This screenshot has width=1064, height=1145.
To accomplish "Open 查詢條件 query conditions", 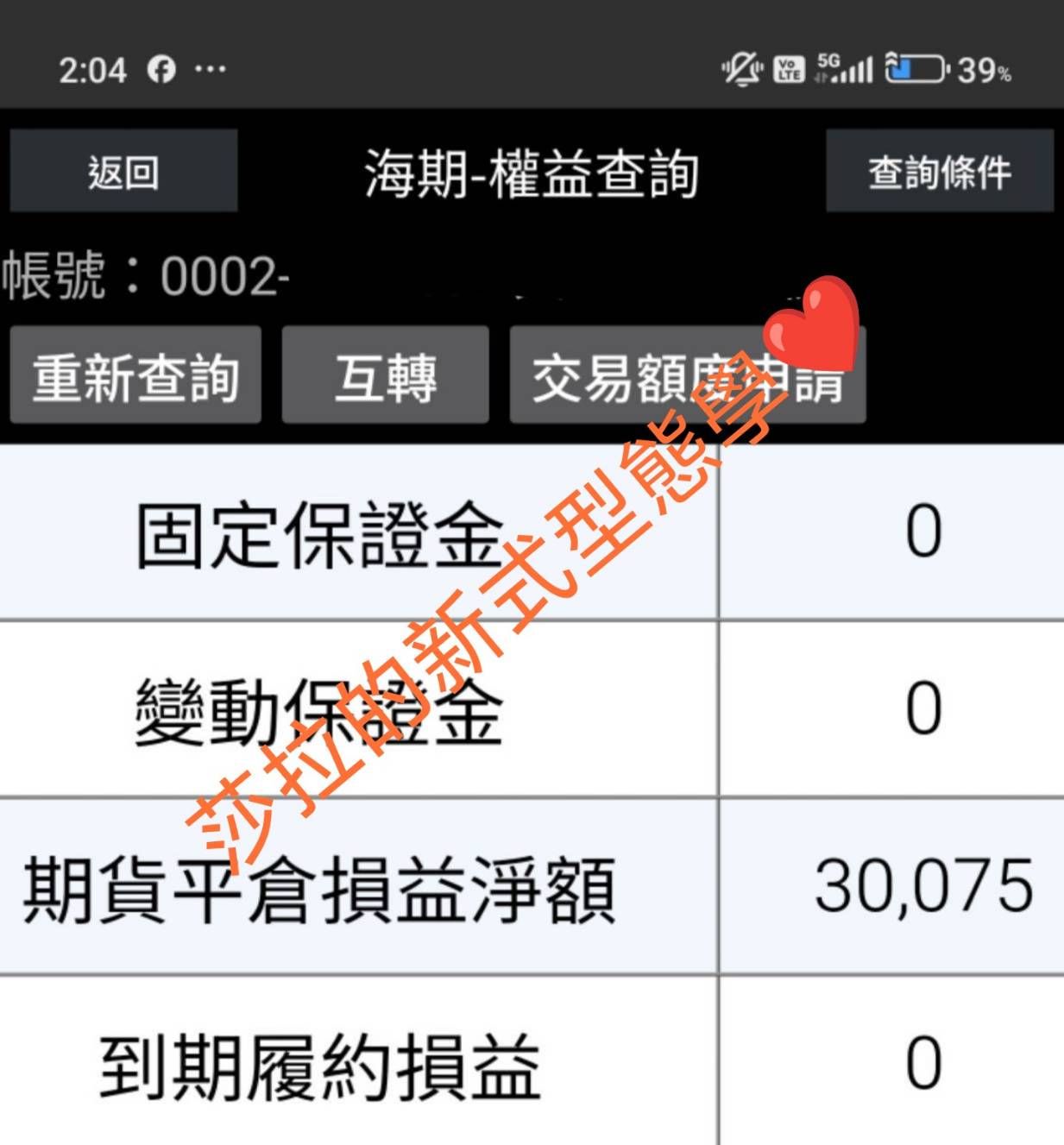I will tap(940, 171).
